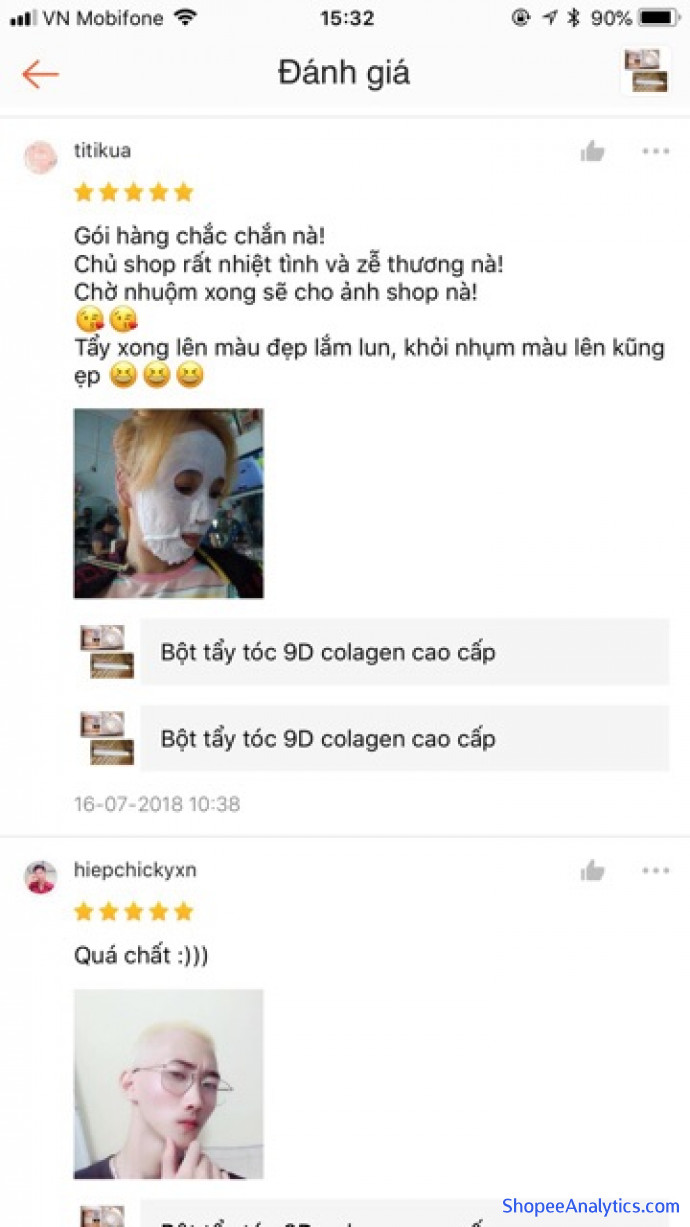Like titikua's review
This screenshot has height=1227, width=690.
(x=593, y=152)
